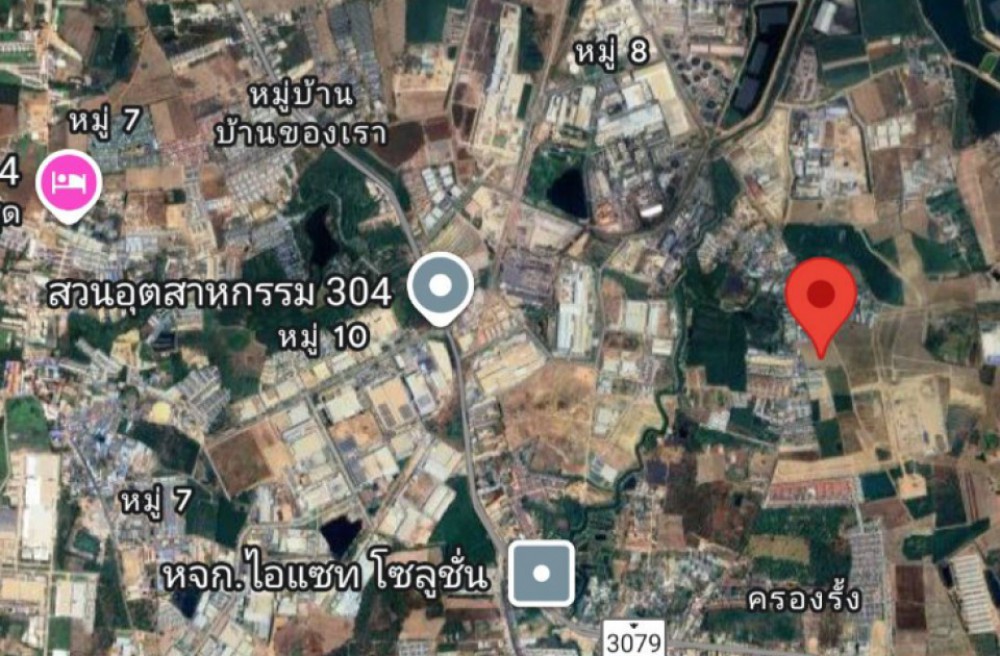Select the หจก.ไอแซท โซลูชั่น place marker
Image resolution: width=1000 pixels, height=656 pixels.
pos(541,574)
